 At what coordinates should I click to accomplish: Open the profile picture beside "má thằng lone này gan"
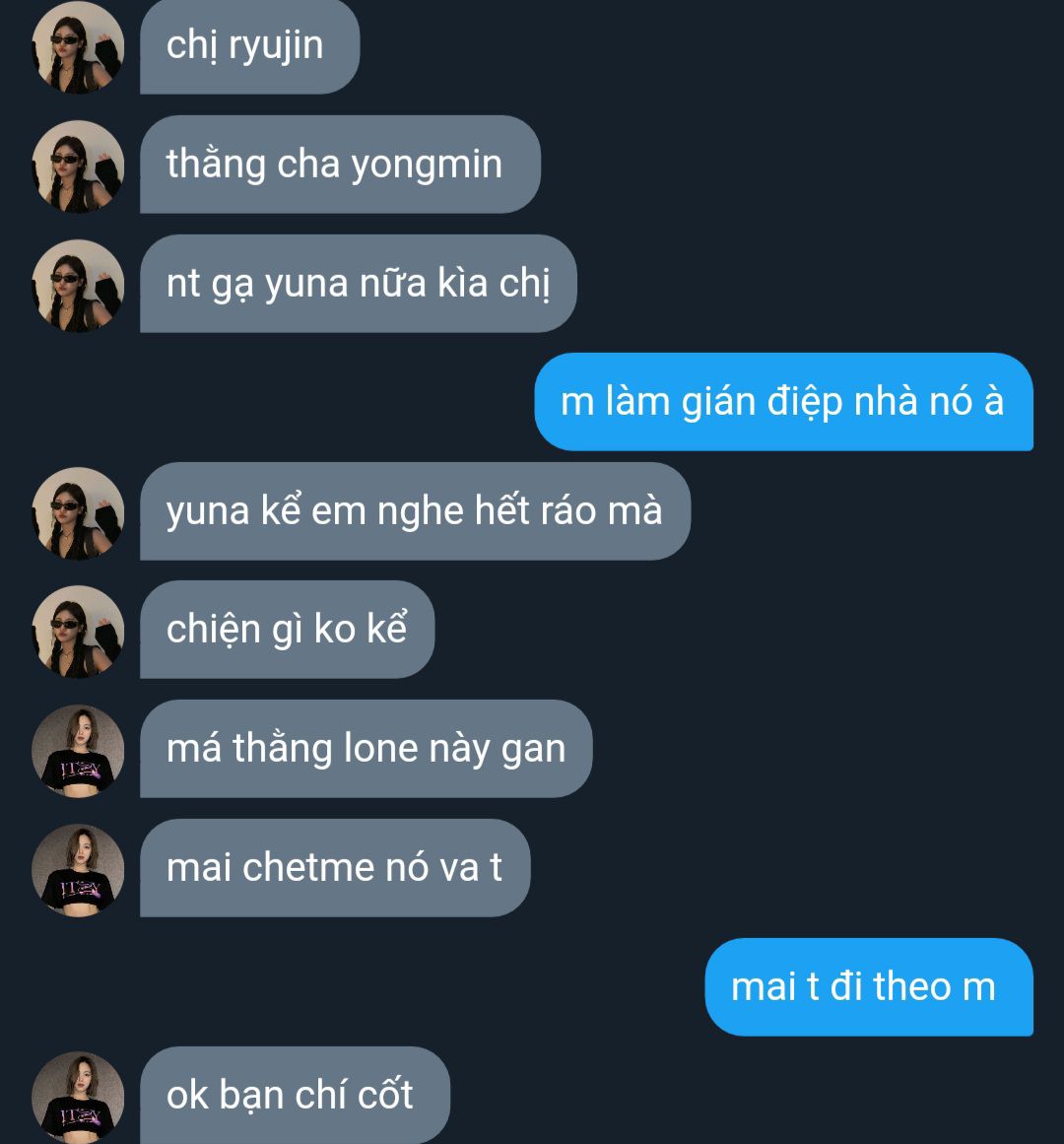coord(78,750)
